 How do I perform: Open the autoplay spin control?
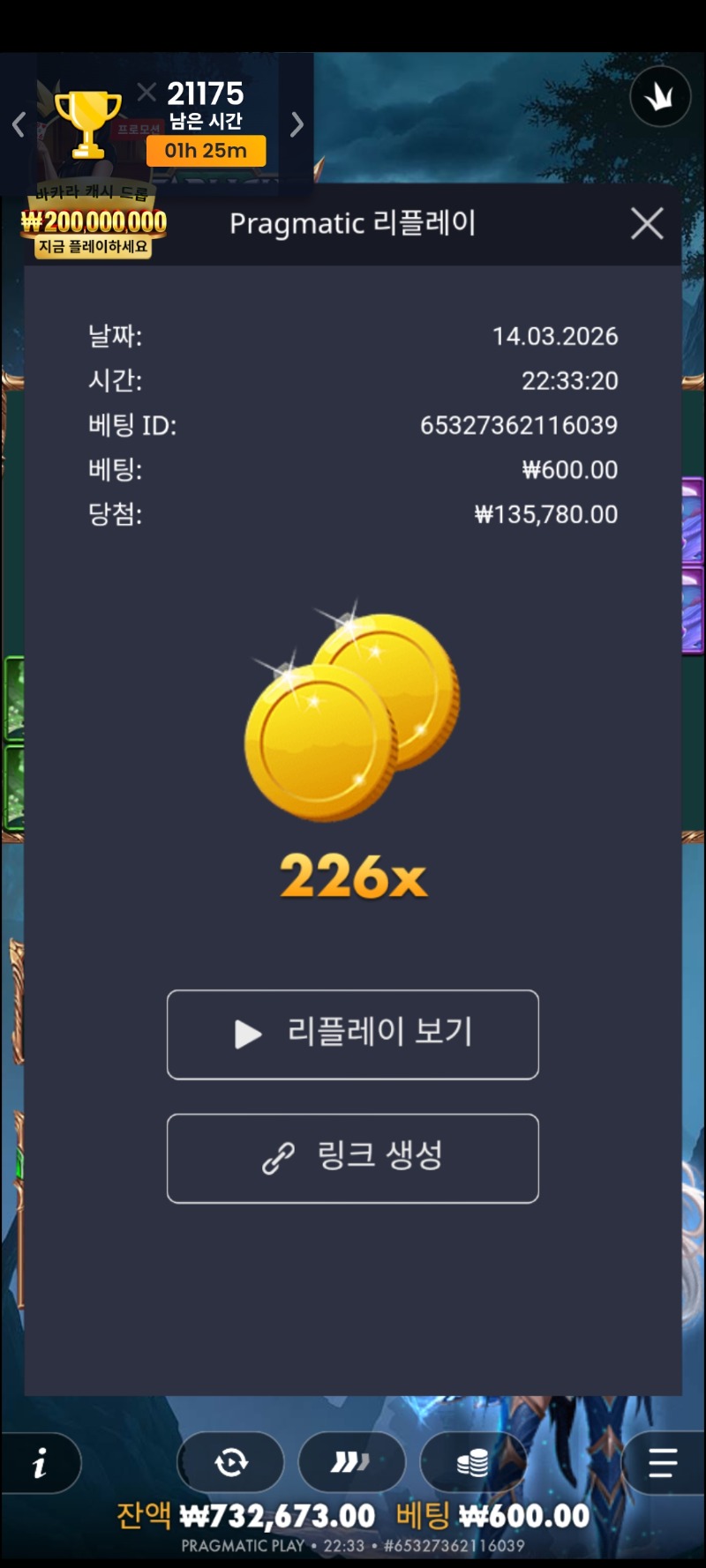click(231, 1463)
